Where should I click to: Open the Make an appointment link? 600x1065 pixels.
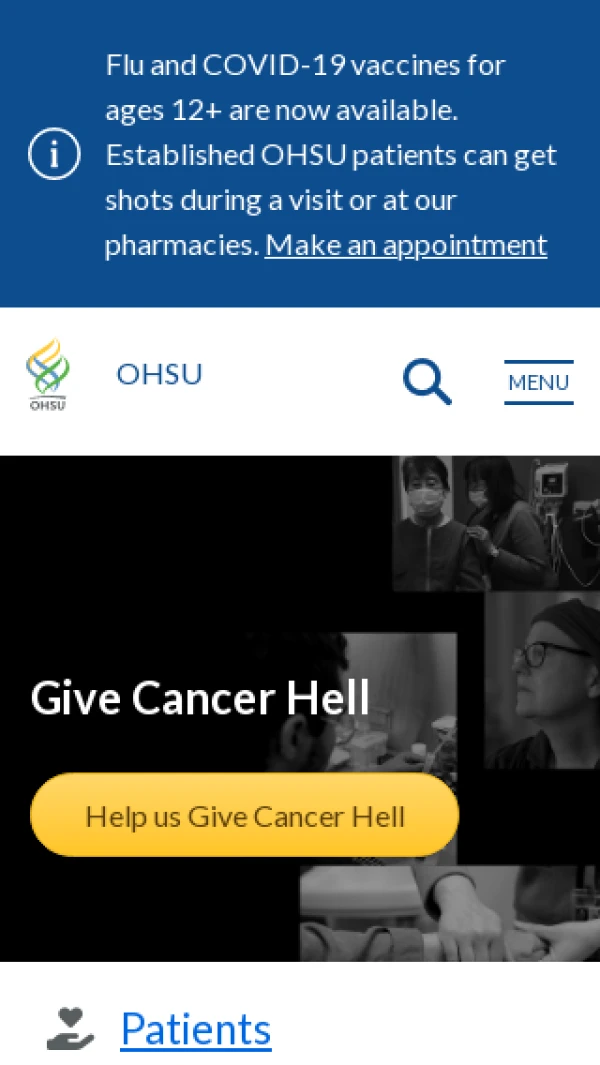coord(405,245)
